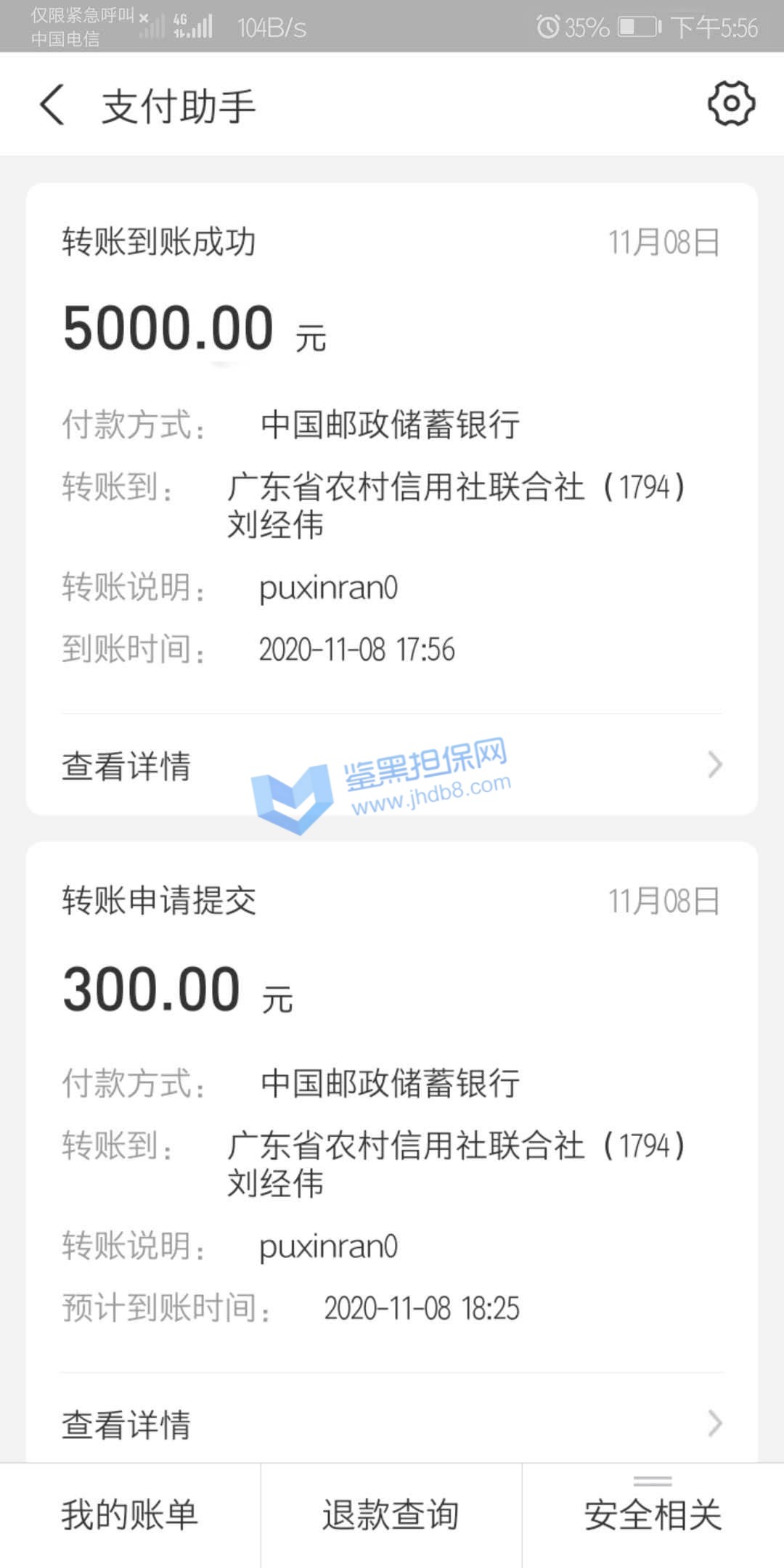Expand the 安全相关 menu
Viewport: 784px width, 1568px height.
point(653,1516)
